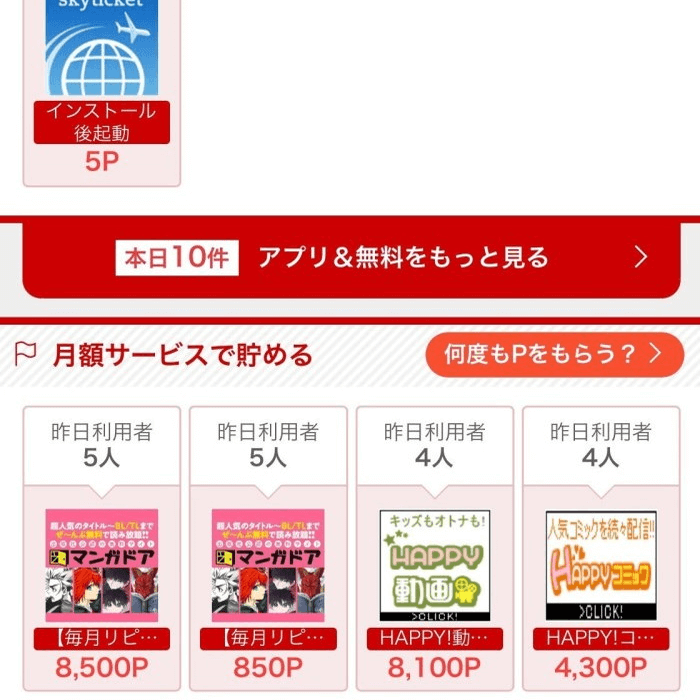
Task: Open マンガドア offer worth 8,500P
Action: (x=102, y=565)
